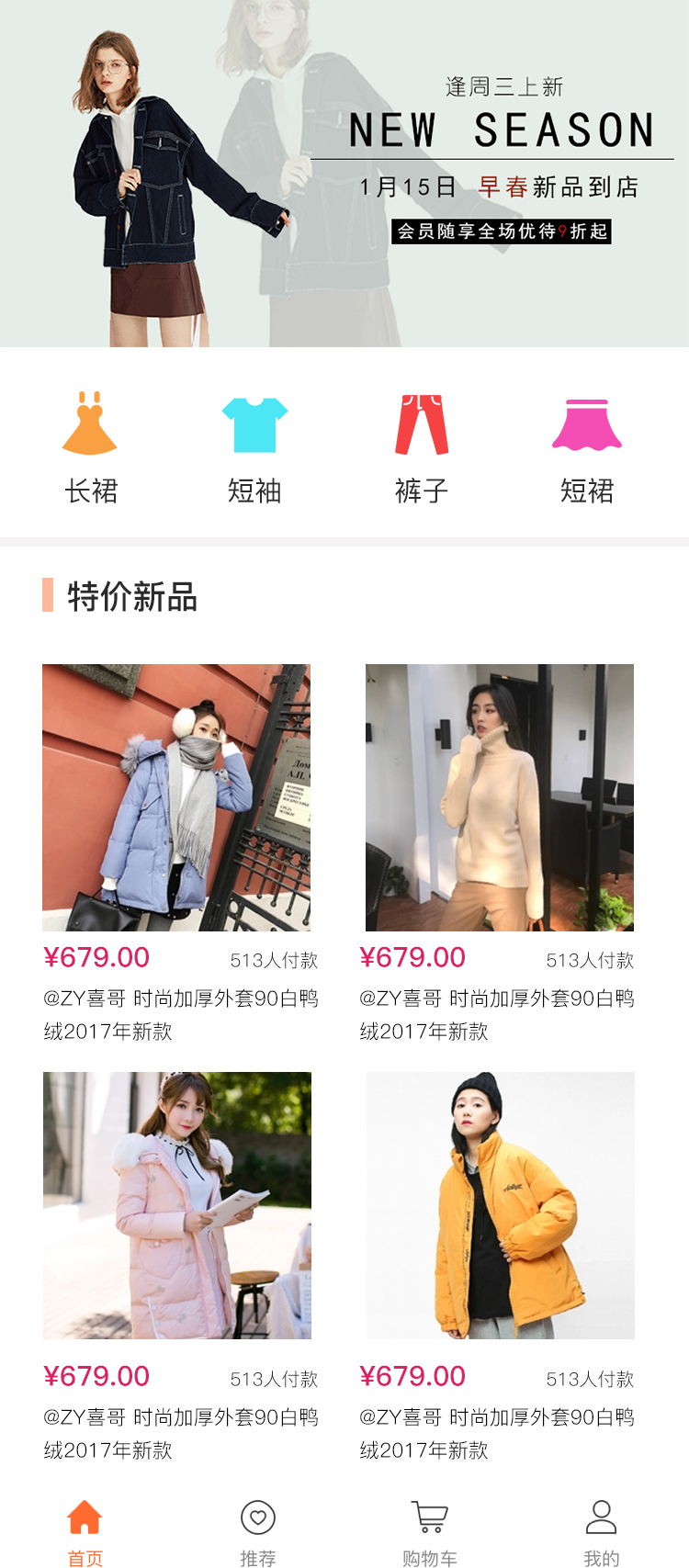The width and height of the screenshot is (689, 1568).
Task: View the yellow jacket product
Action: point(500,1205)
